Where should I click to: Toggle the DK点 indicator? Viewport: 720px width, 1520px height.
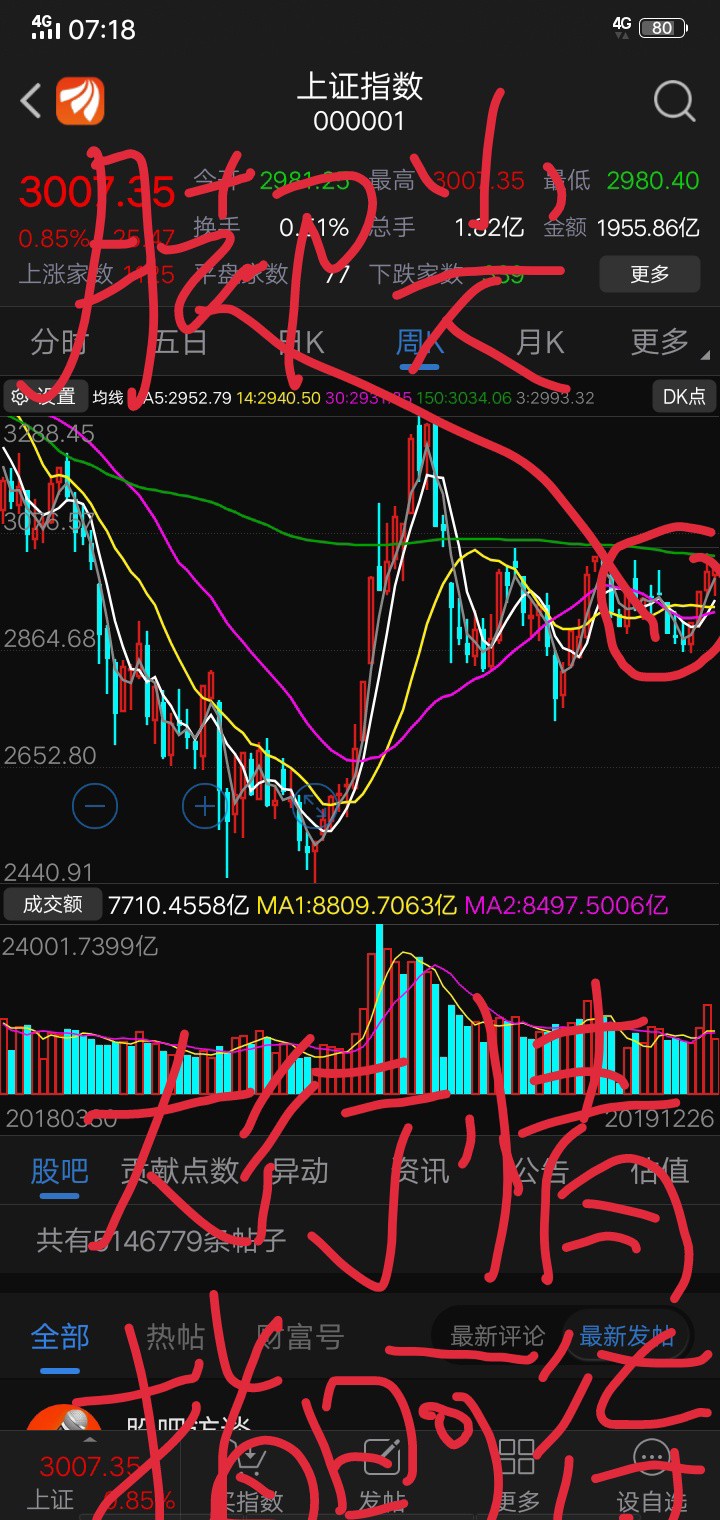click(x=684, y=396)
